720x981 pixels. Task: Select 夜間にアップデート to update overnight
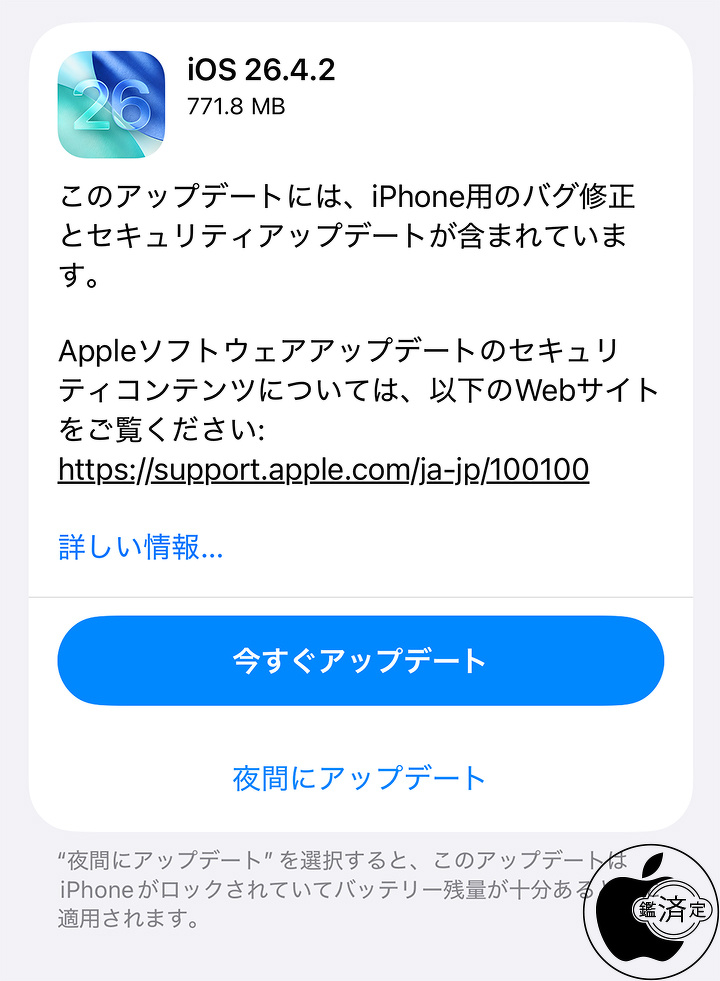pyautogui.click(x=360, y=778)
